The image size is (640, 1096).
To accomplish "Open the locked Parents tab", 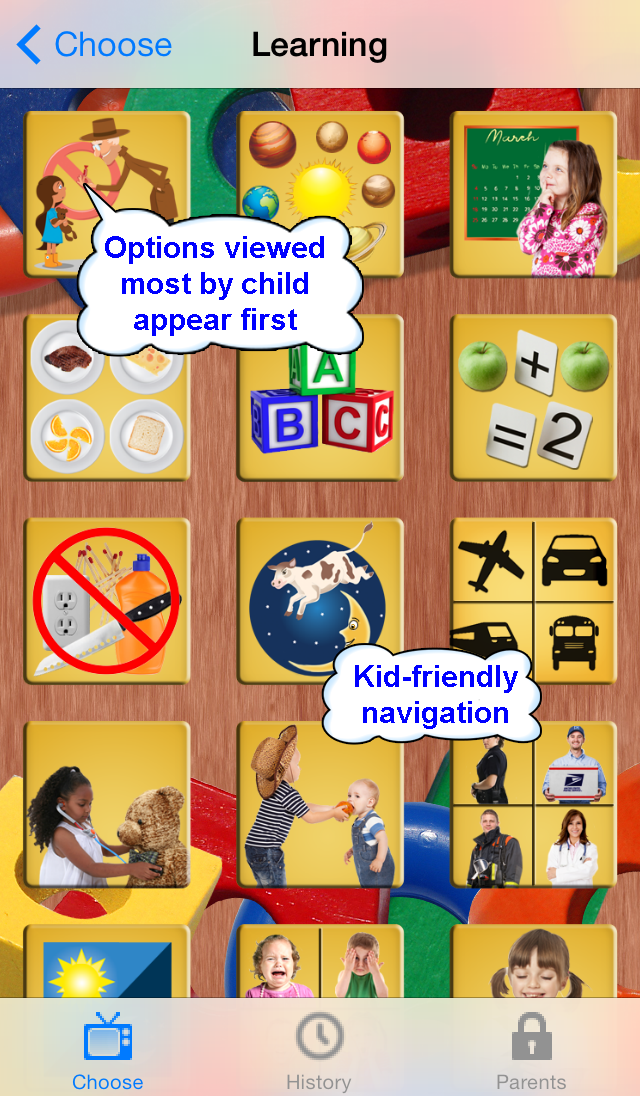I will [531, 1048].
